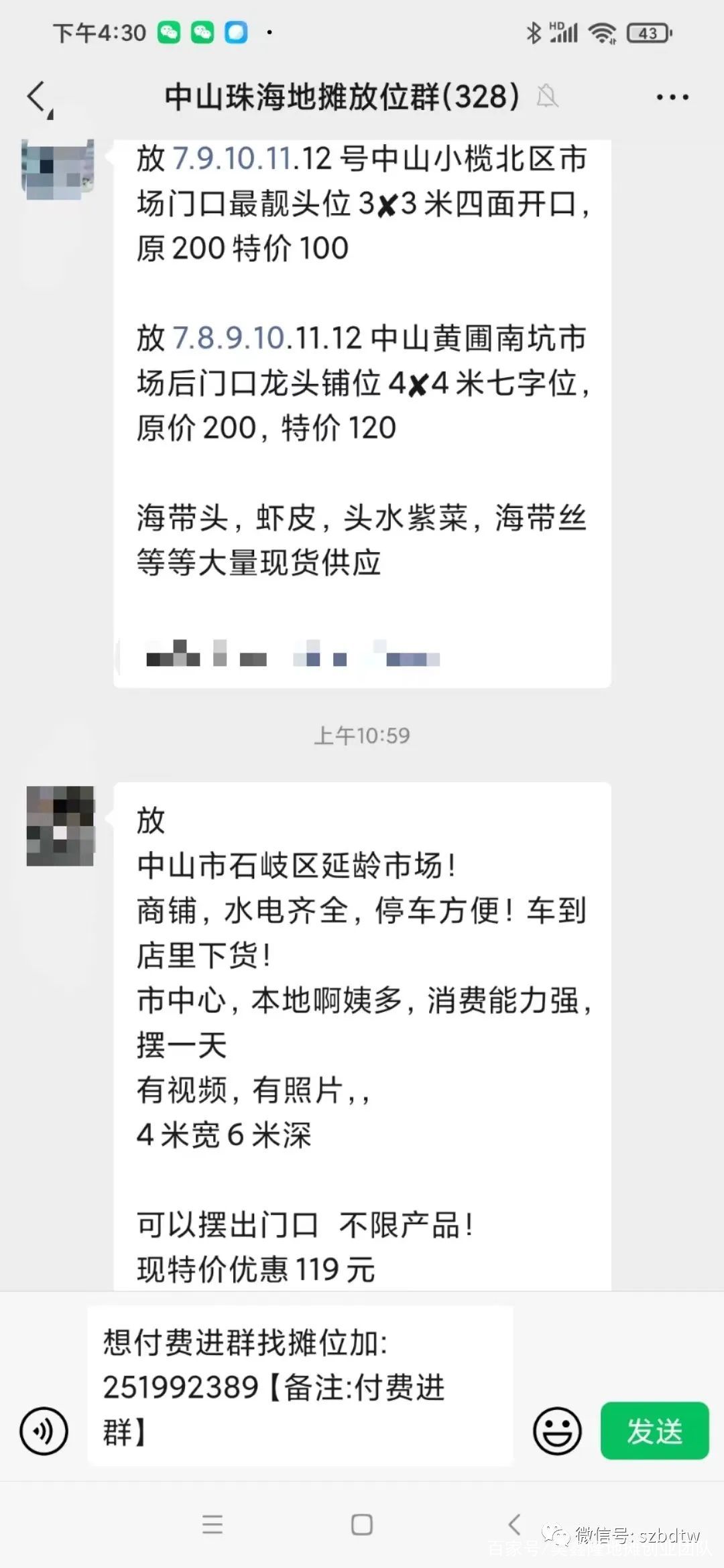Viewport: 724px width, 1568px height.
Task: Open profile of the 延龄市场 message sender
Action: (x=60, y=826)
